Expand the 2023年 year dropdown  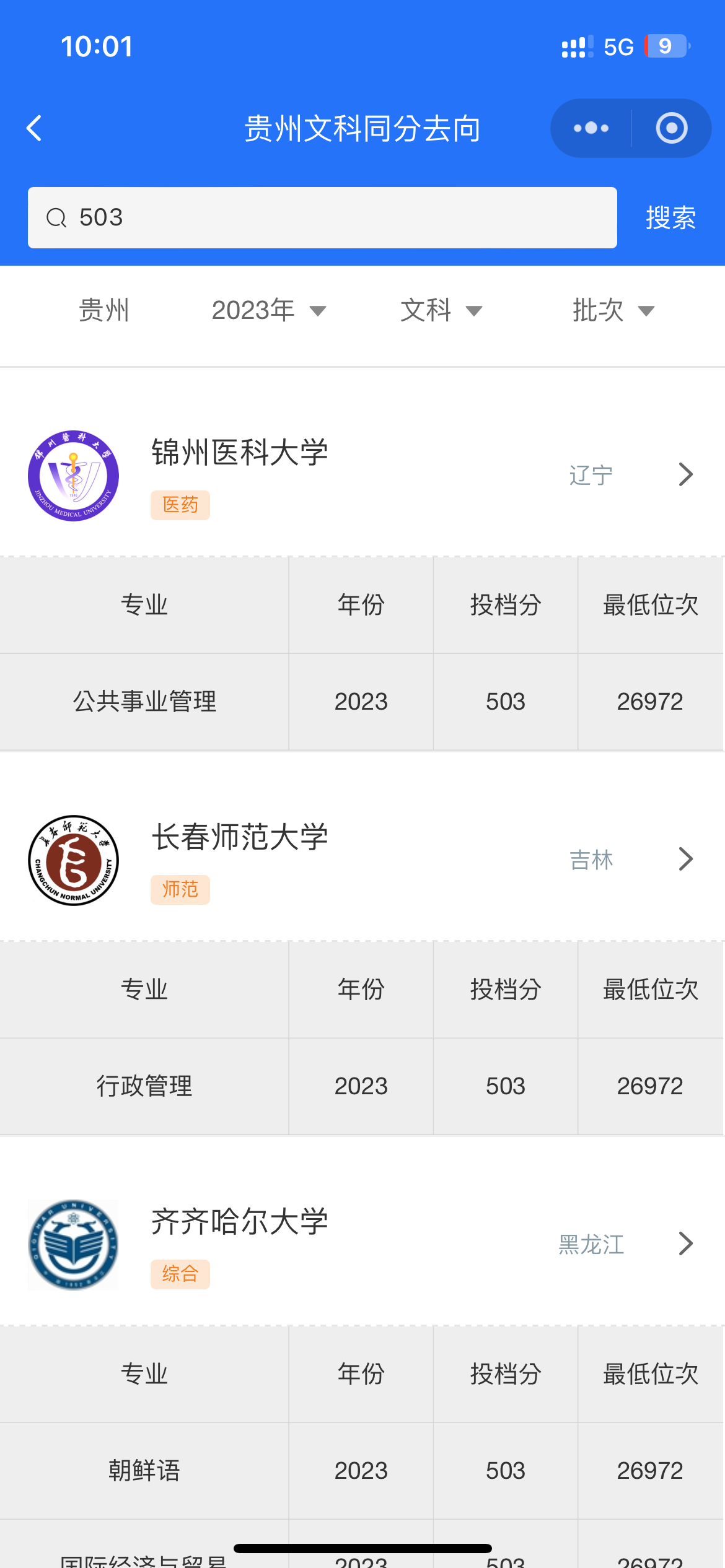tap(269, 310)
